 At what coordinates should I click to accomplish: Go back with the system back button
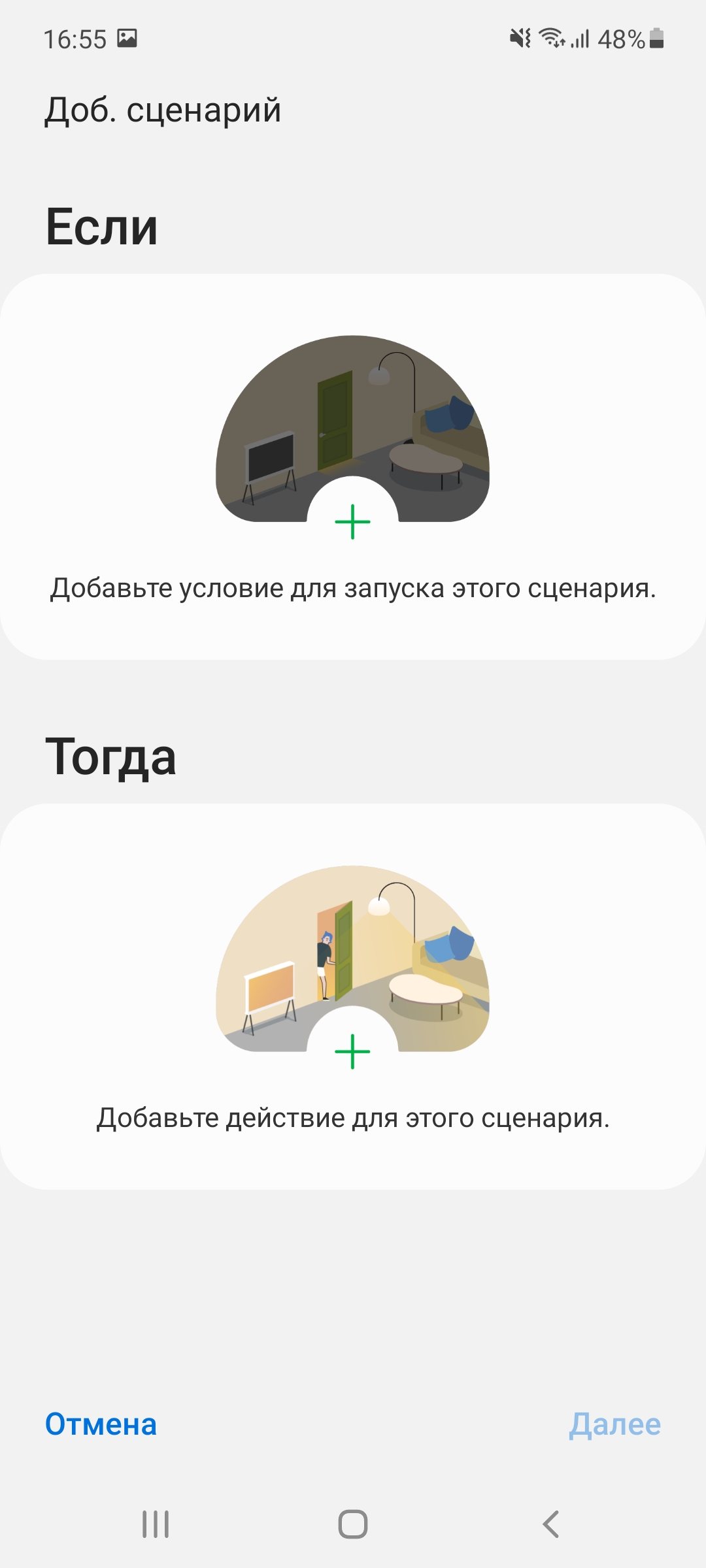pos(550,1524)
